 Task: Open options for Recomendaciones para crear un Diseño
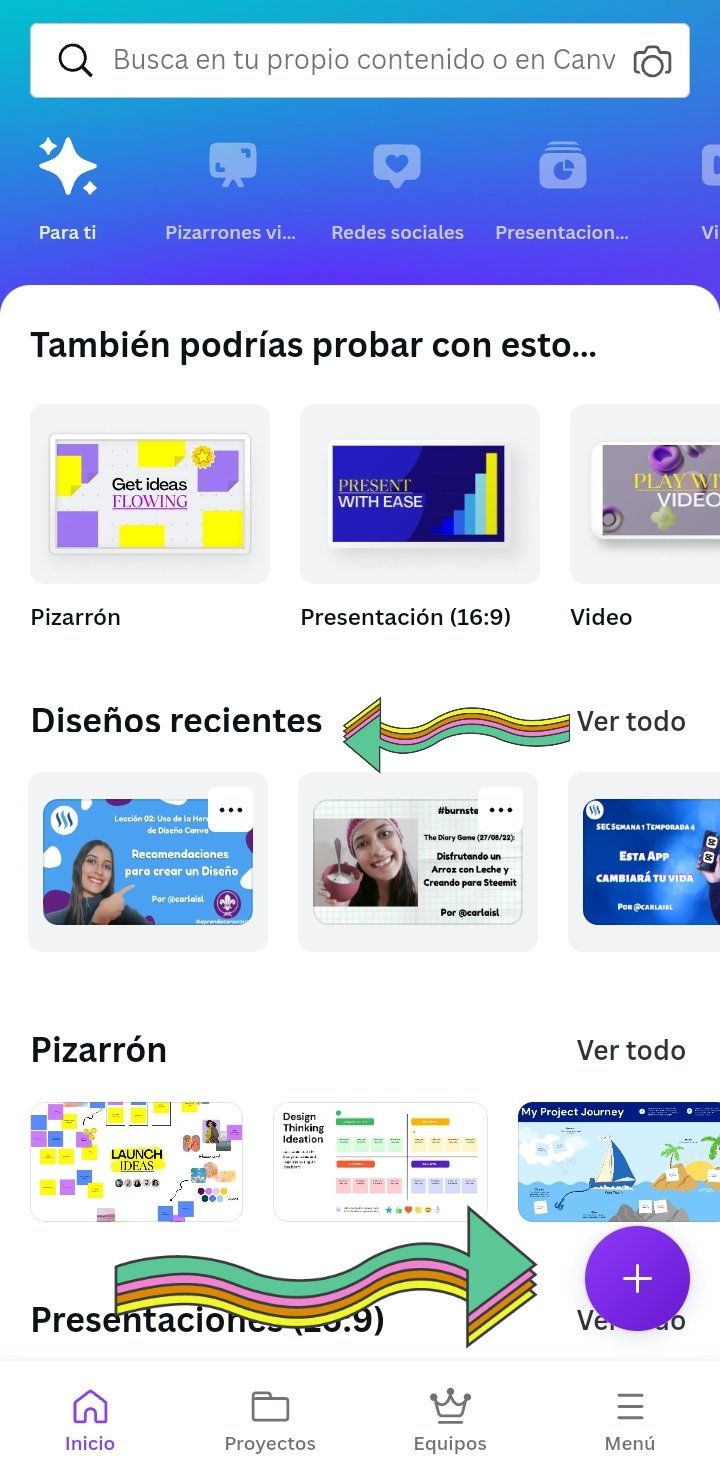point(231,810)
